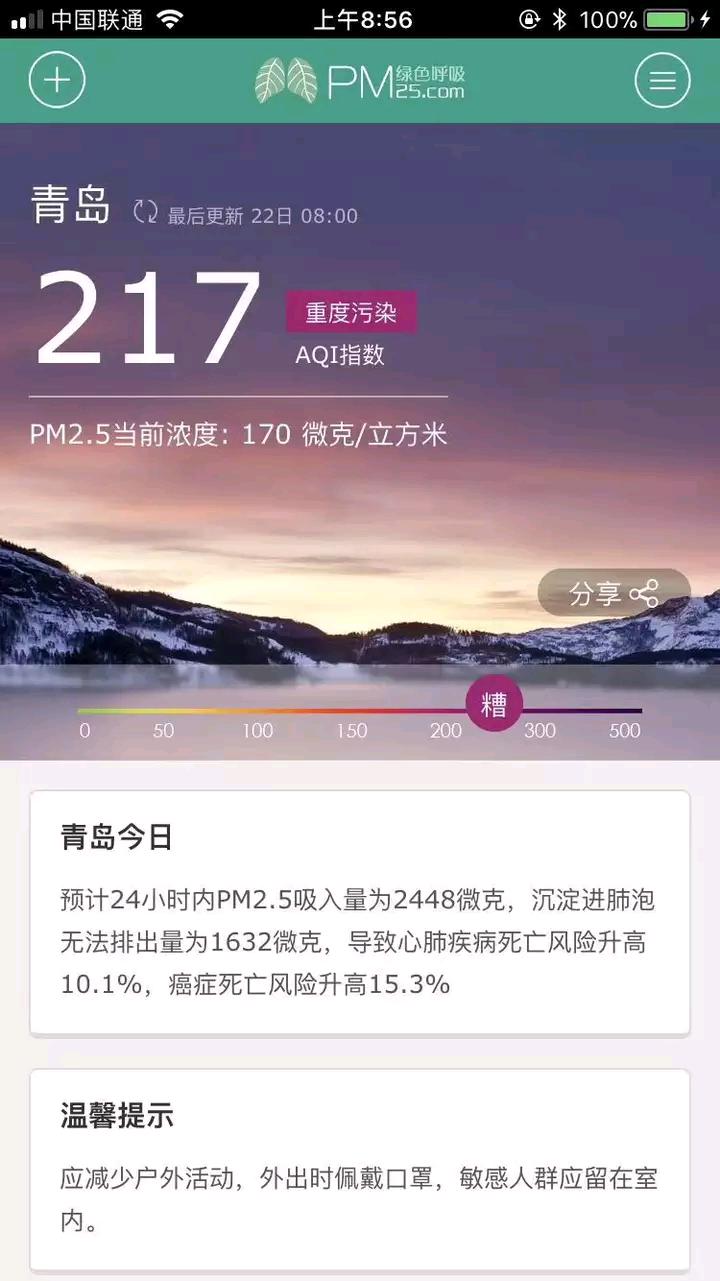The height and width of the screenshot is (1281, 720).
Task: Share the air quality report via 分享
Action: coord(614,593)
